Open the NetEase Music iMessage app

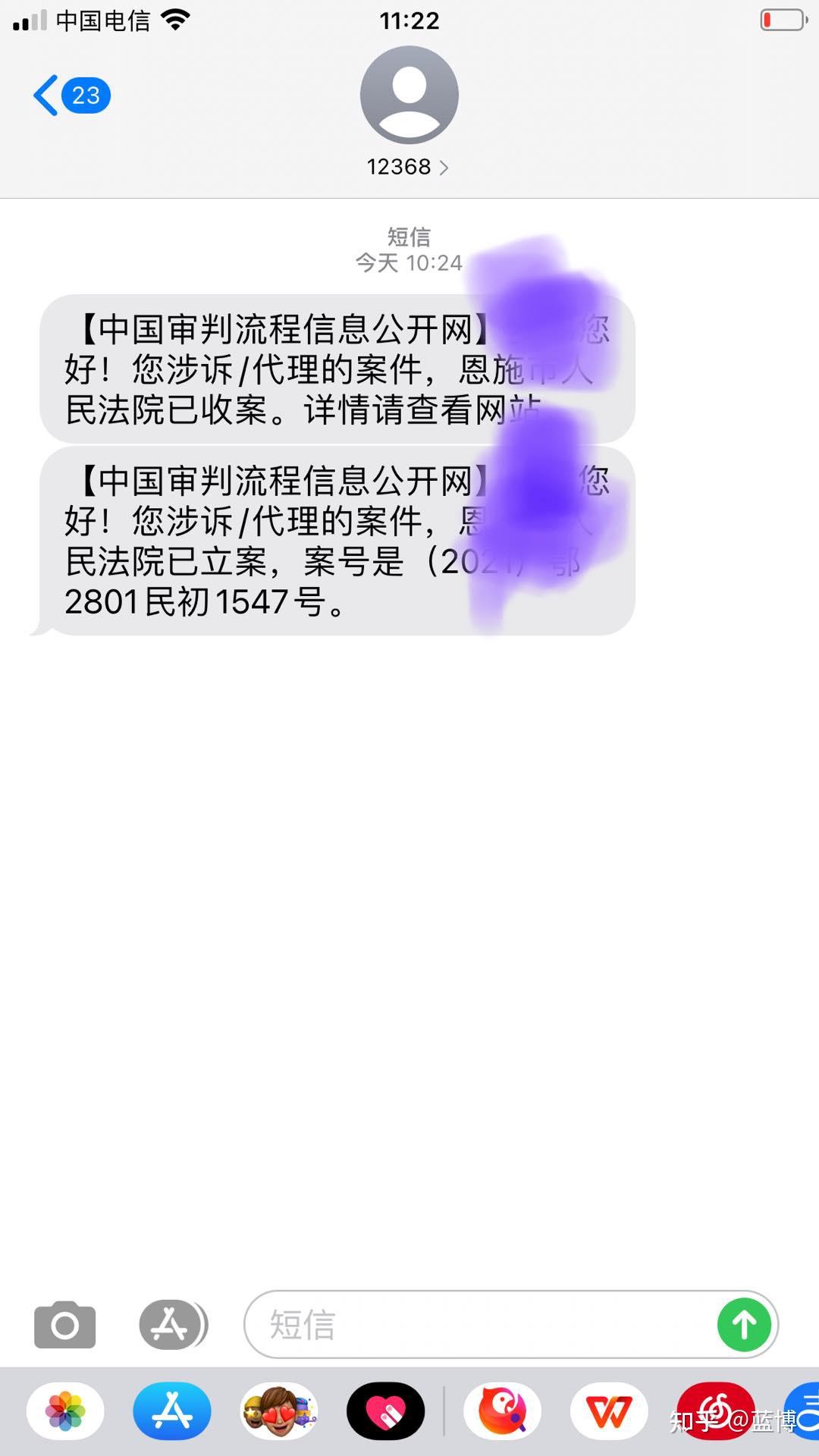pos(716,1411)
